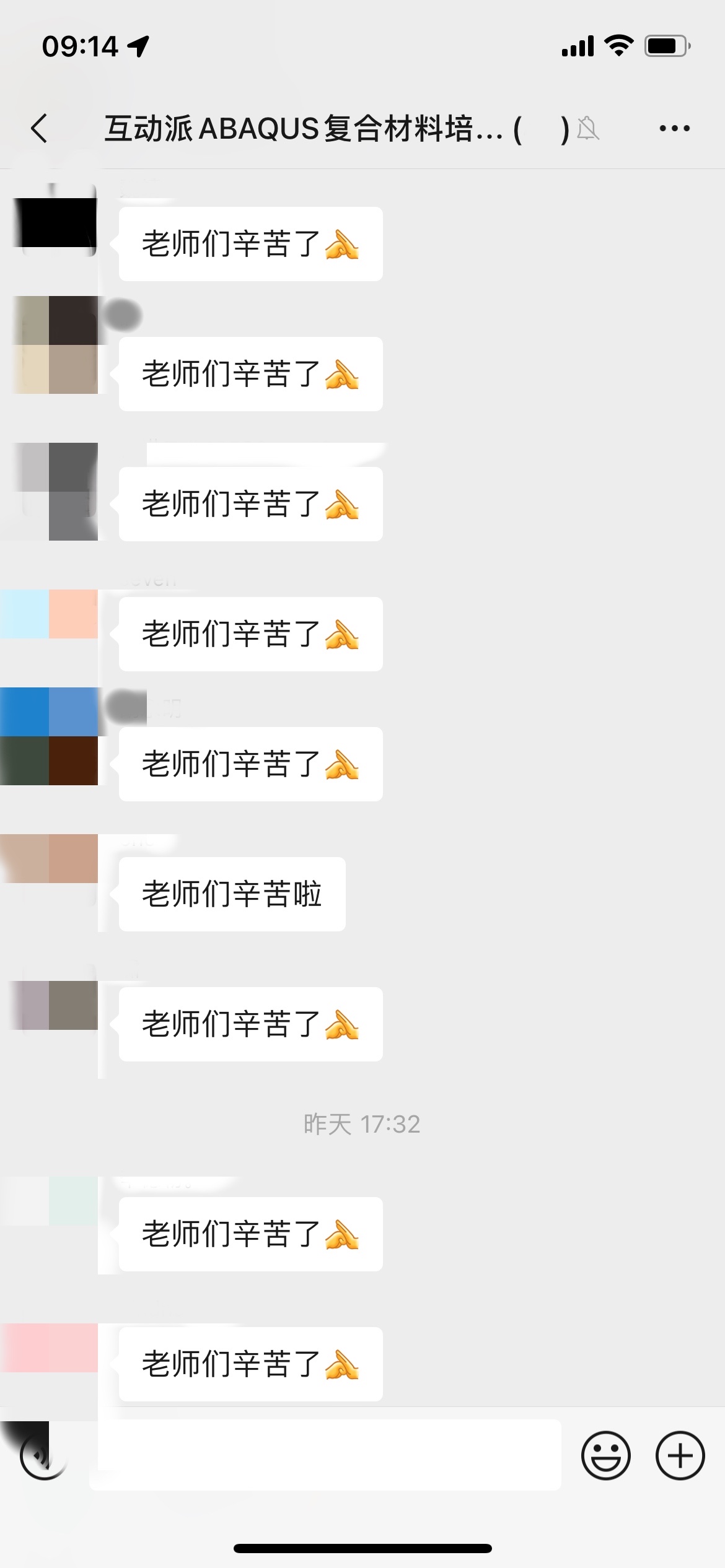The width and height of the screenshot is (725, 1568).
Task: Go back to the chat list
Action: [x=40, y=129]
